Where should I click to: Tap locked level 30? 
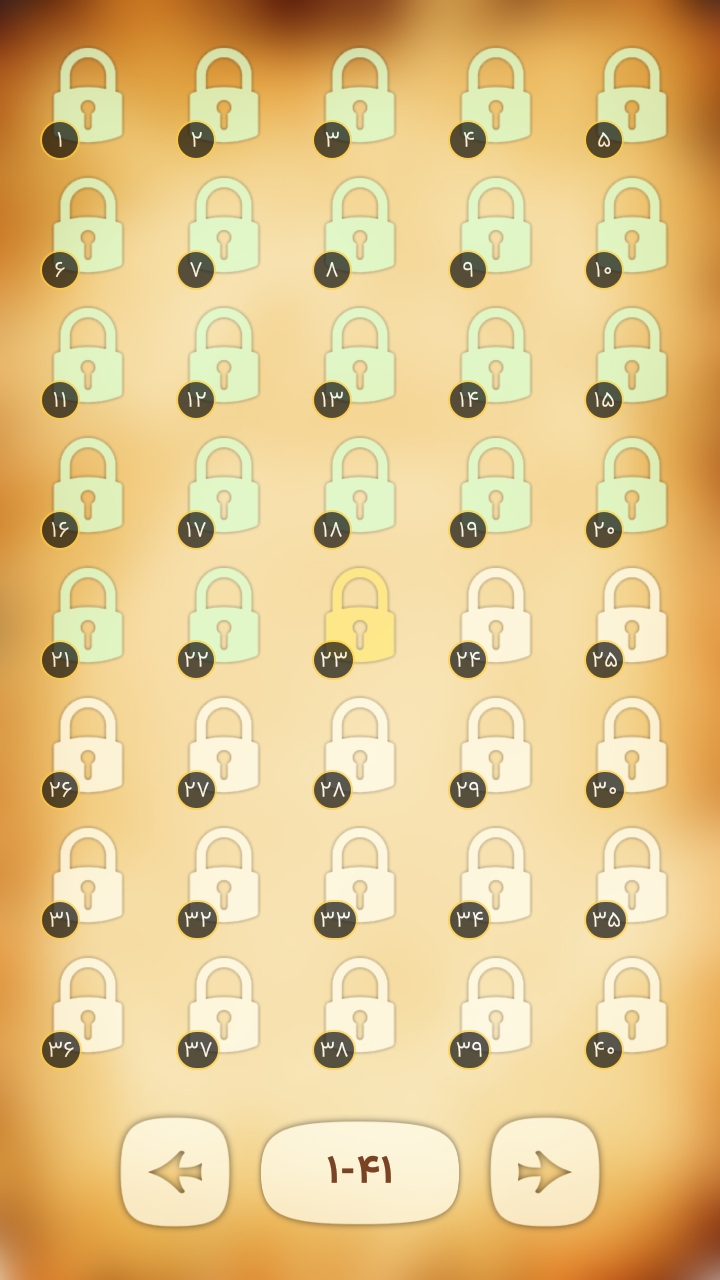[631, 747]
